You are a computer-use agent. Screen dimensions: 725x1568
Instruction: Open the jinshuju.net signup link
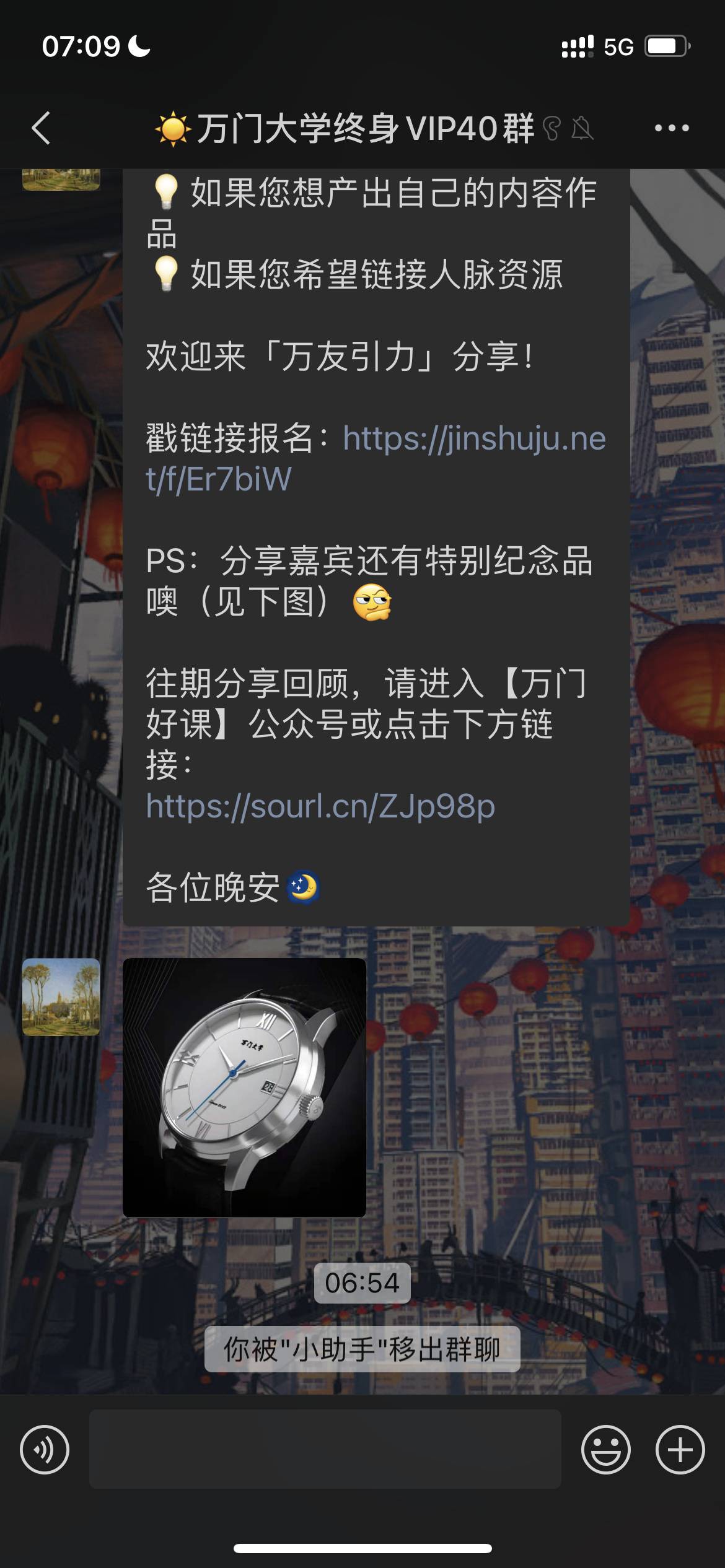coord(473,439)
